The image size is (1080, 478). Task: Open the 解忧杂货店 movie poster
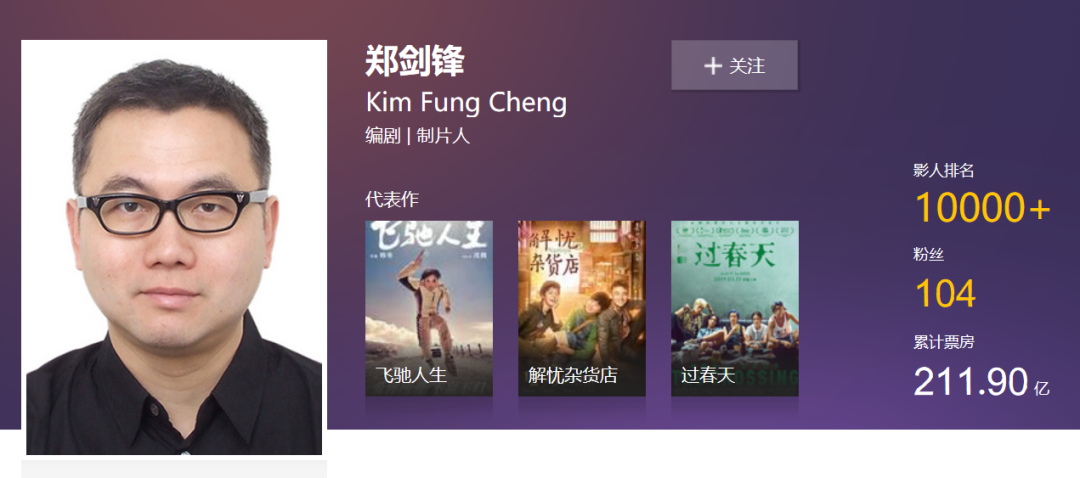581,307
